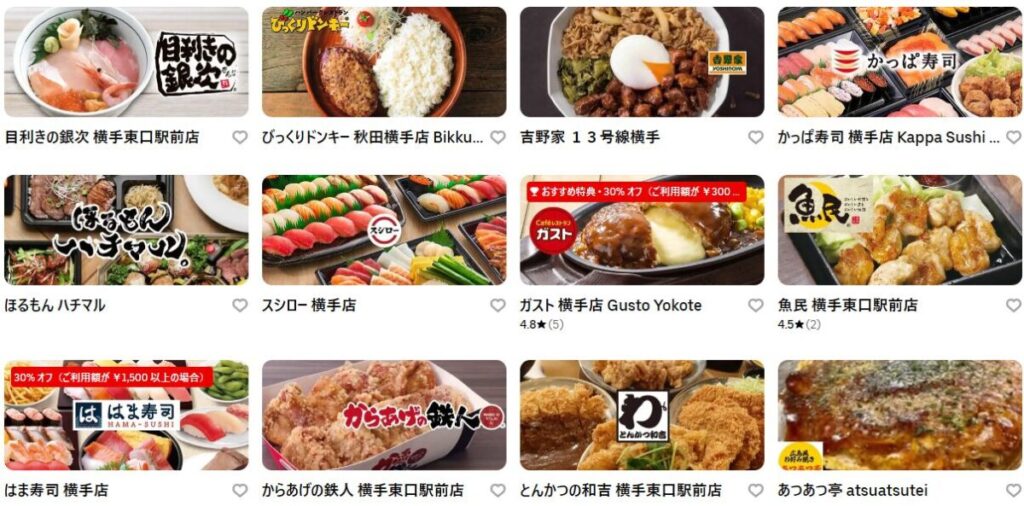Viewport: 1024px width, 506px height.
Task: Tap the heart next to 吉野家
Action: [x=756, y=137]
